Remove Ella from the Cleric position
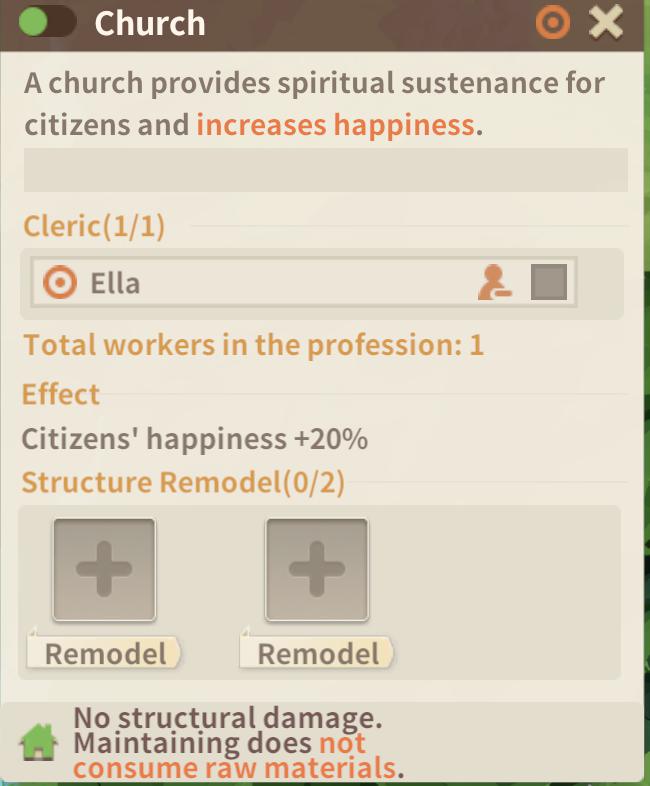Viewport: 650px width, 786px height. (x=494, y=284)
